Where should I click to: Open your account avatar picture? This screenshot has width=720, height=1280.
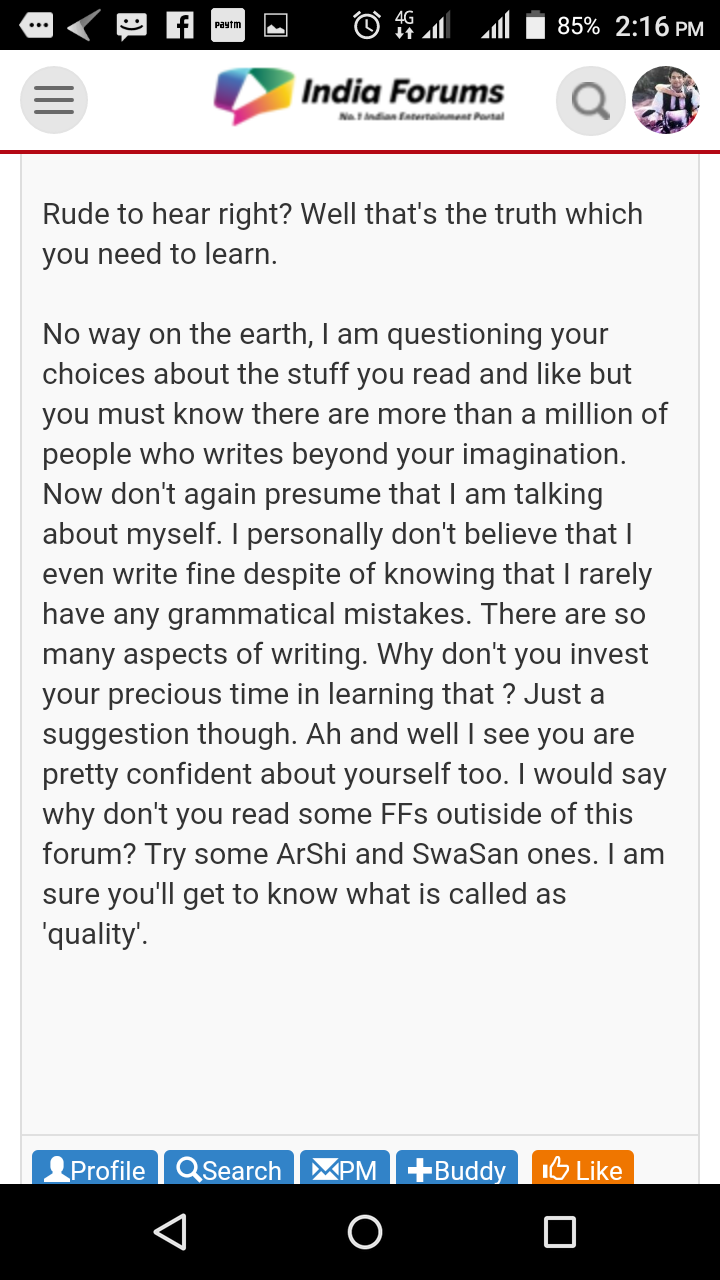click(x=665, y=100)
